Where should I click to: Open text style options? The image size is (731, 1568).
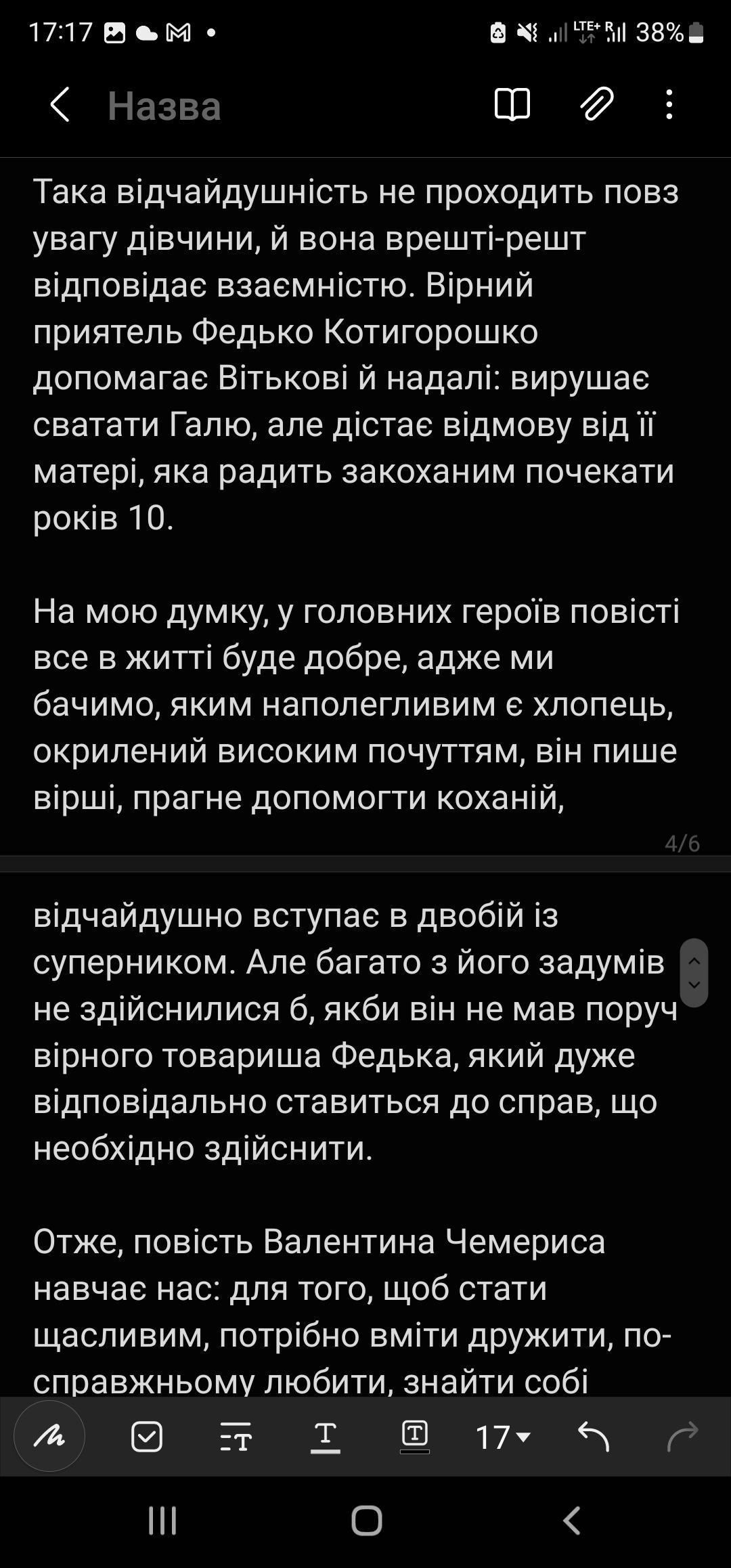tap(236, 1436)
